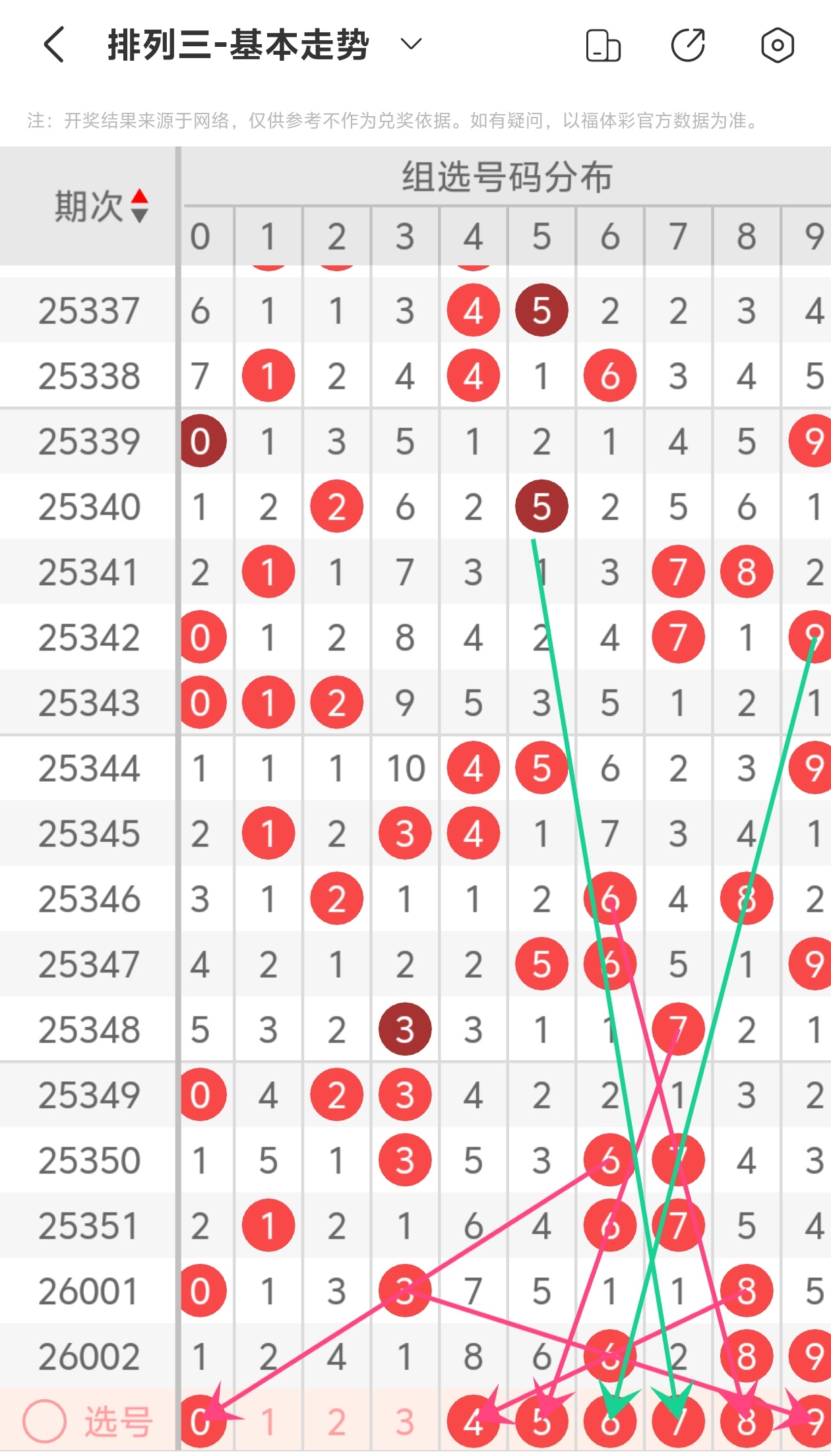Deselect number 0 in the 选号 row

coord(200,1422)
